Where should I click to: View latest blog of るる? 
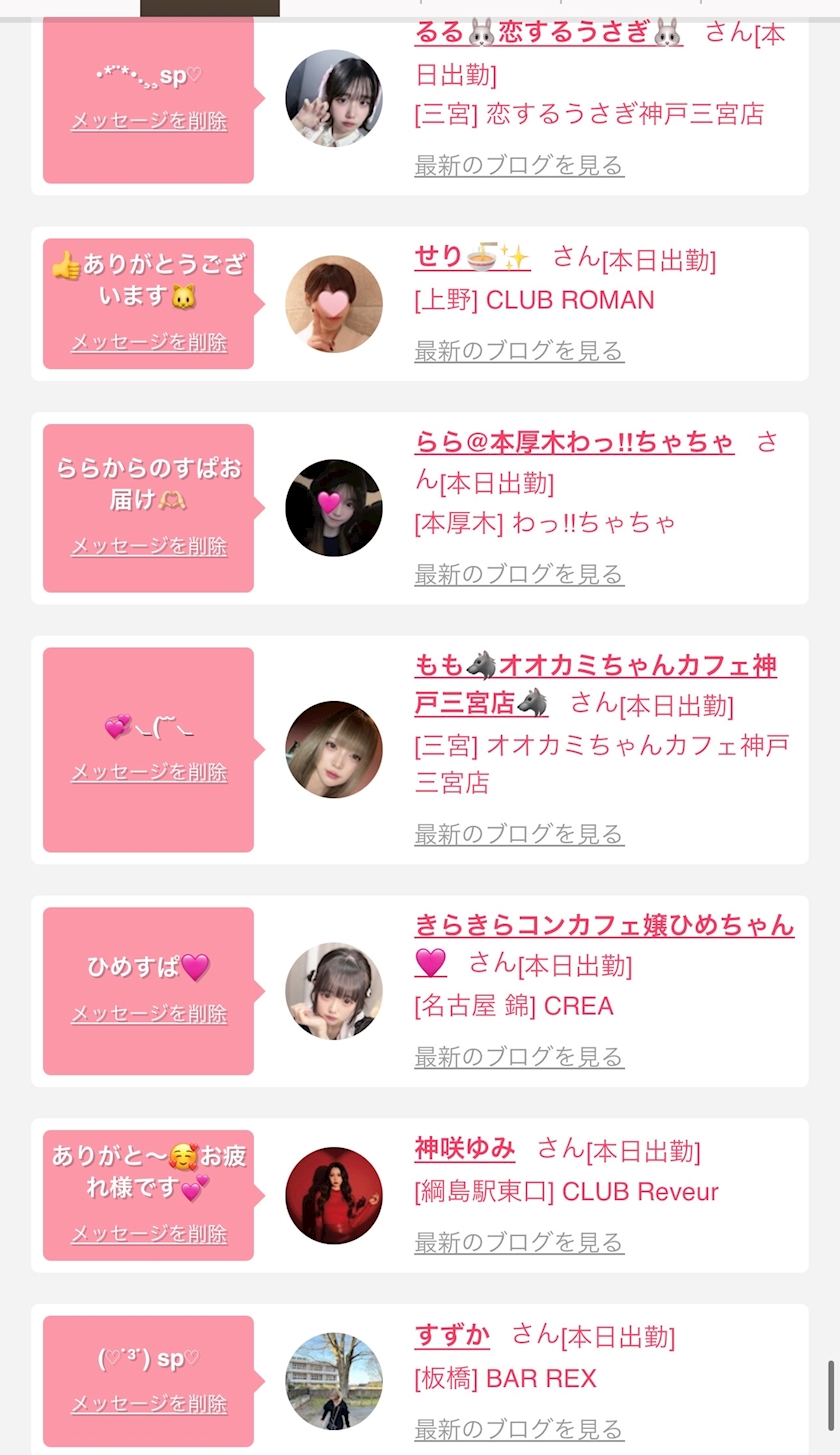tap(519, 165)
